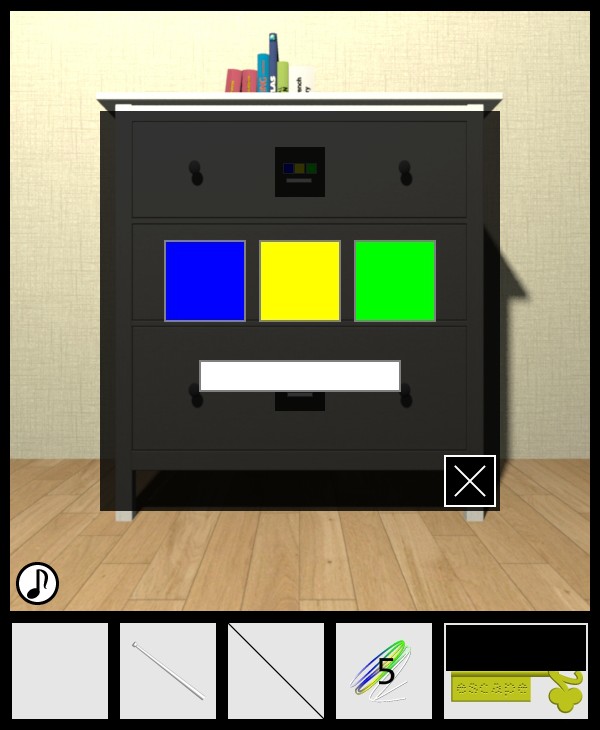Select the thin stick inventory item
Screen dimensions: 600x730
click(276, 671)
